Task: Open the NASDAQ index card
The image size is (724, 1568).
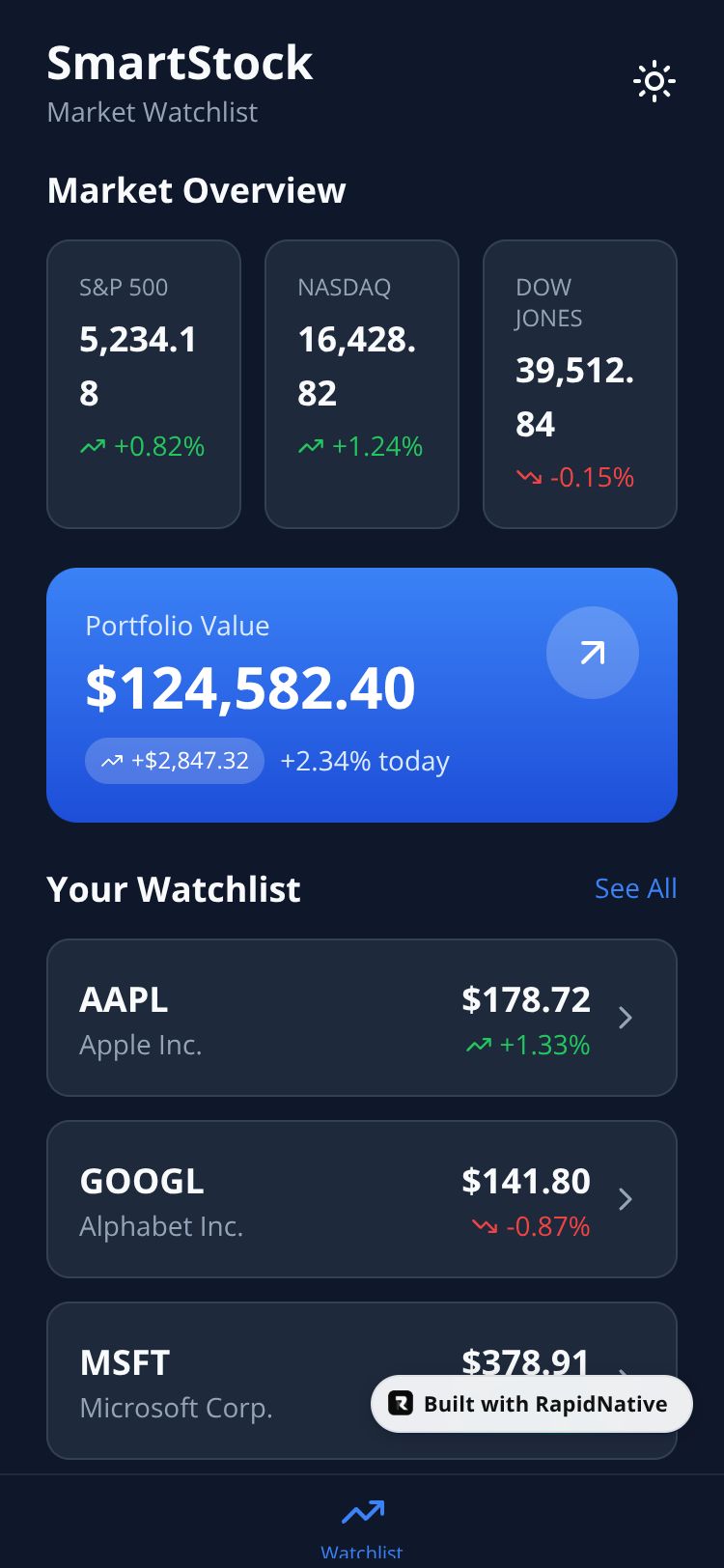Action: coord(362,383)
